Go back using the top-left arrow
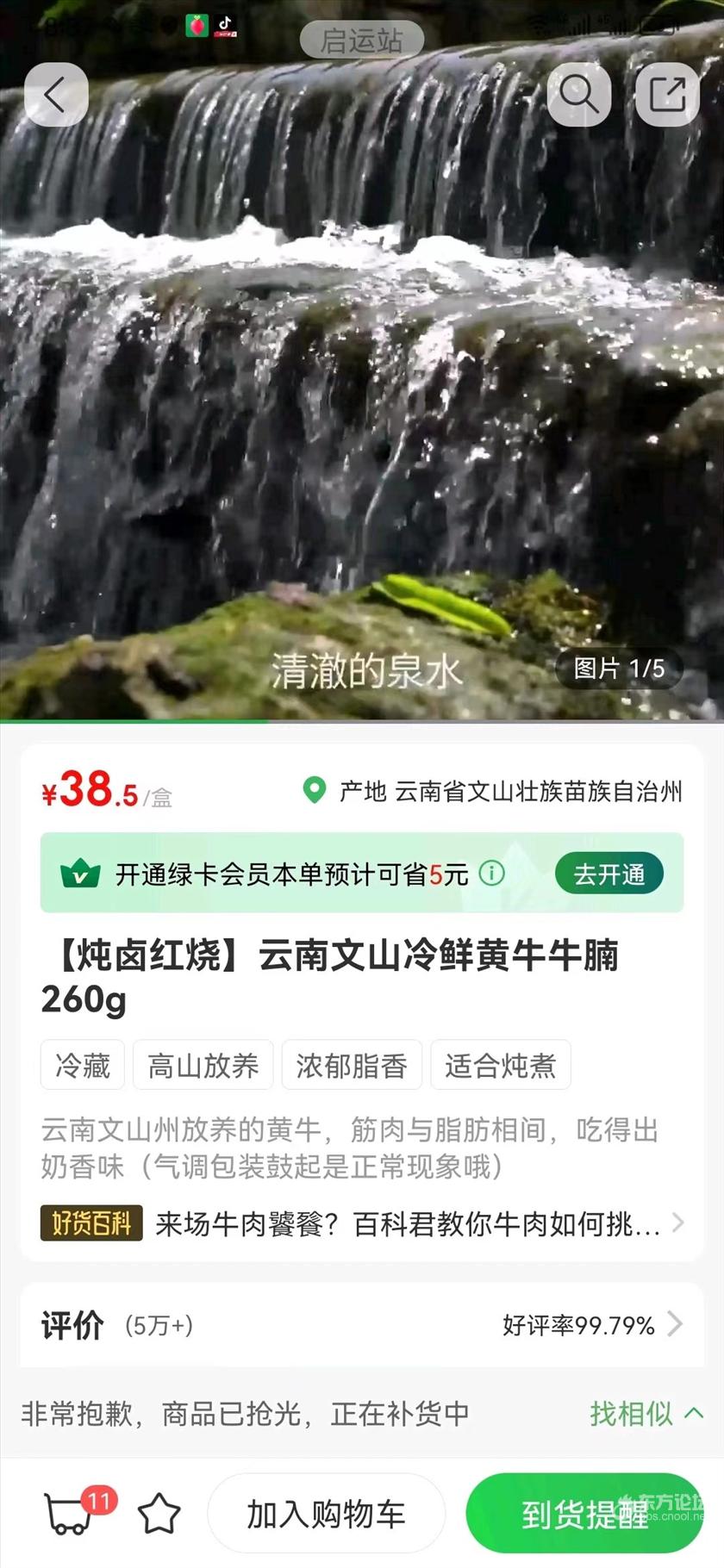Viewport: 724px width, 1568px height. coord(56,95)
